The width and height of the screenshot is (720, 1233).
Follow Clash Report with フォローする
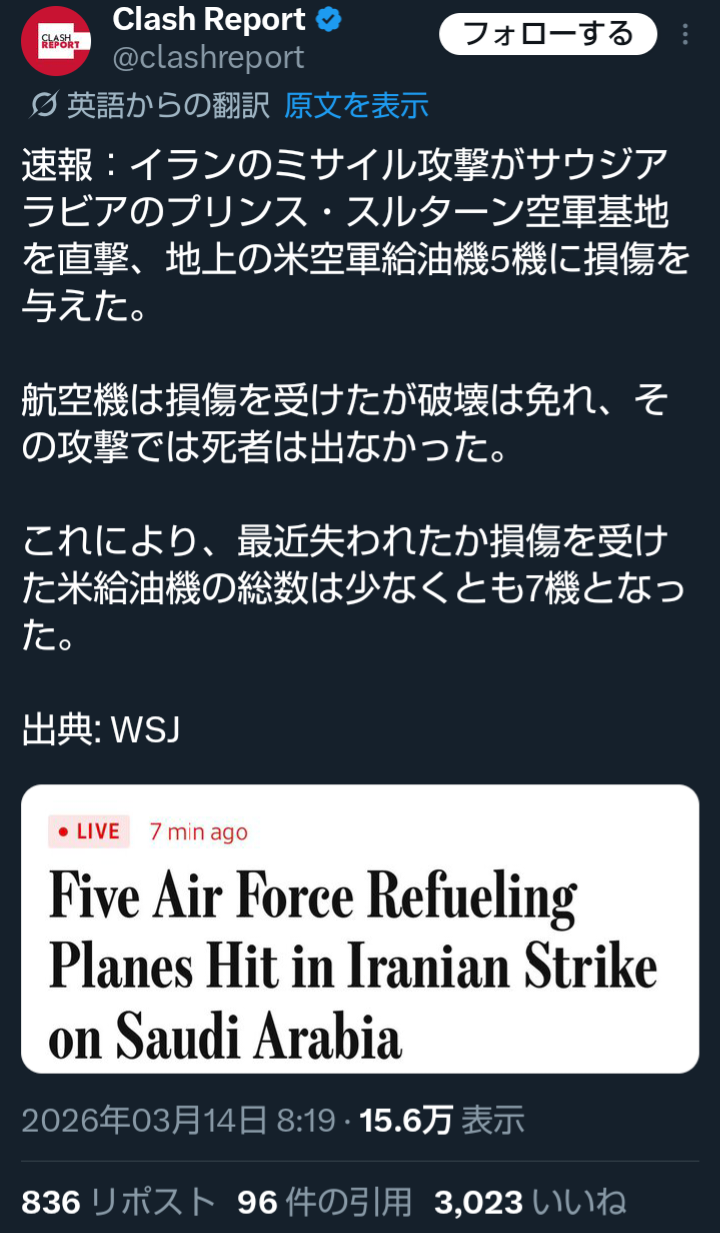pyautogui.click(x=548, y=35)
